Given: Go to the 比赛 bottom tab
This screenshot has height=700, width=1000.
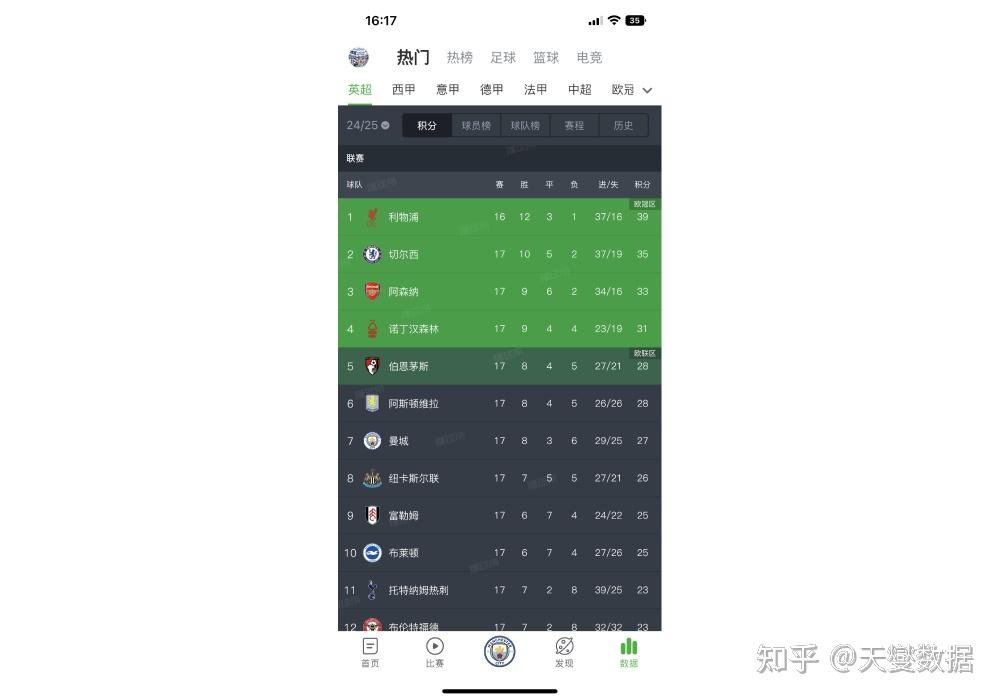Looking at the screenshot, I should (435, 652).
